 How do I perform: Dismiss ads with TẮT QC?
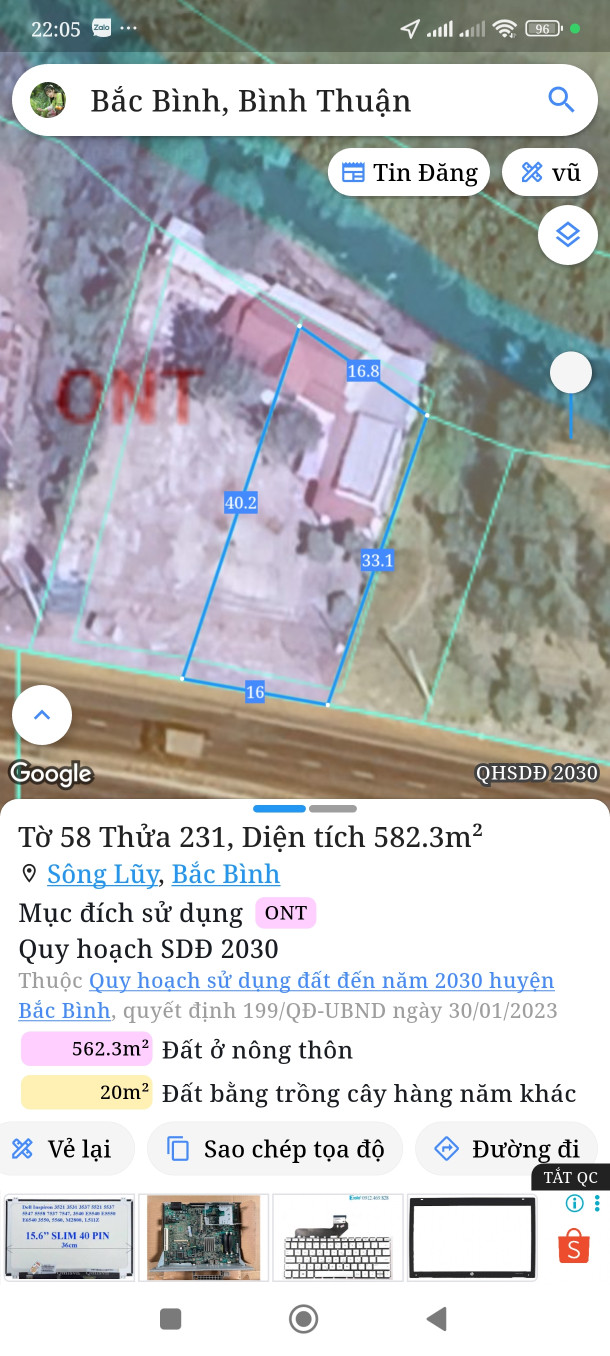[570, 1177]
